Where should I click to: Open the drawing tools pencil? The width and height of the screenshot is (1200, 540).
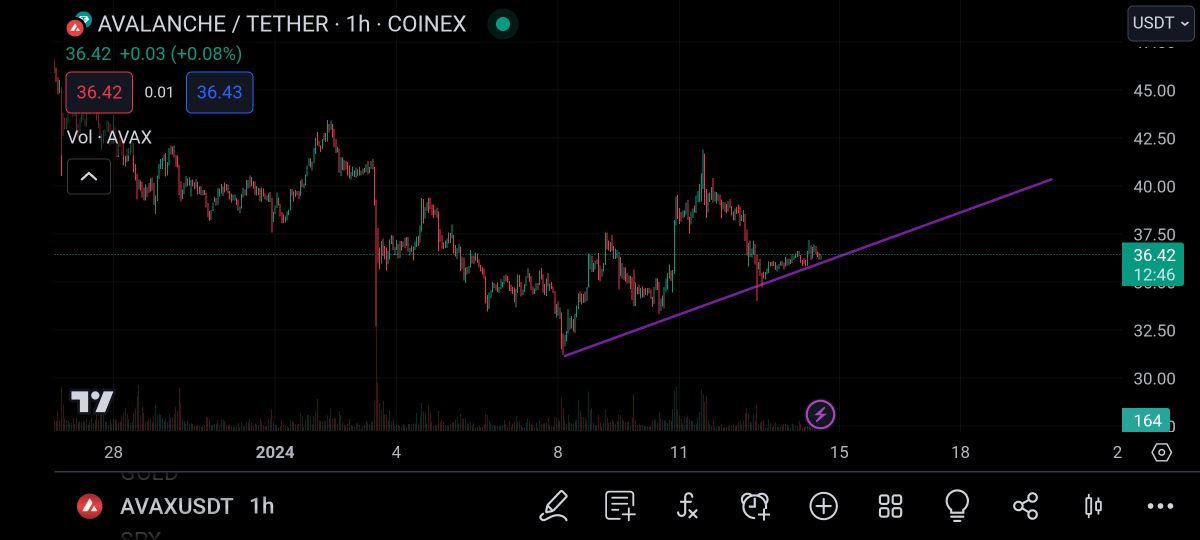(x=554, y=506)
